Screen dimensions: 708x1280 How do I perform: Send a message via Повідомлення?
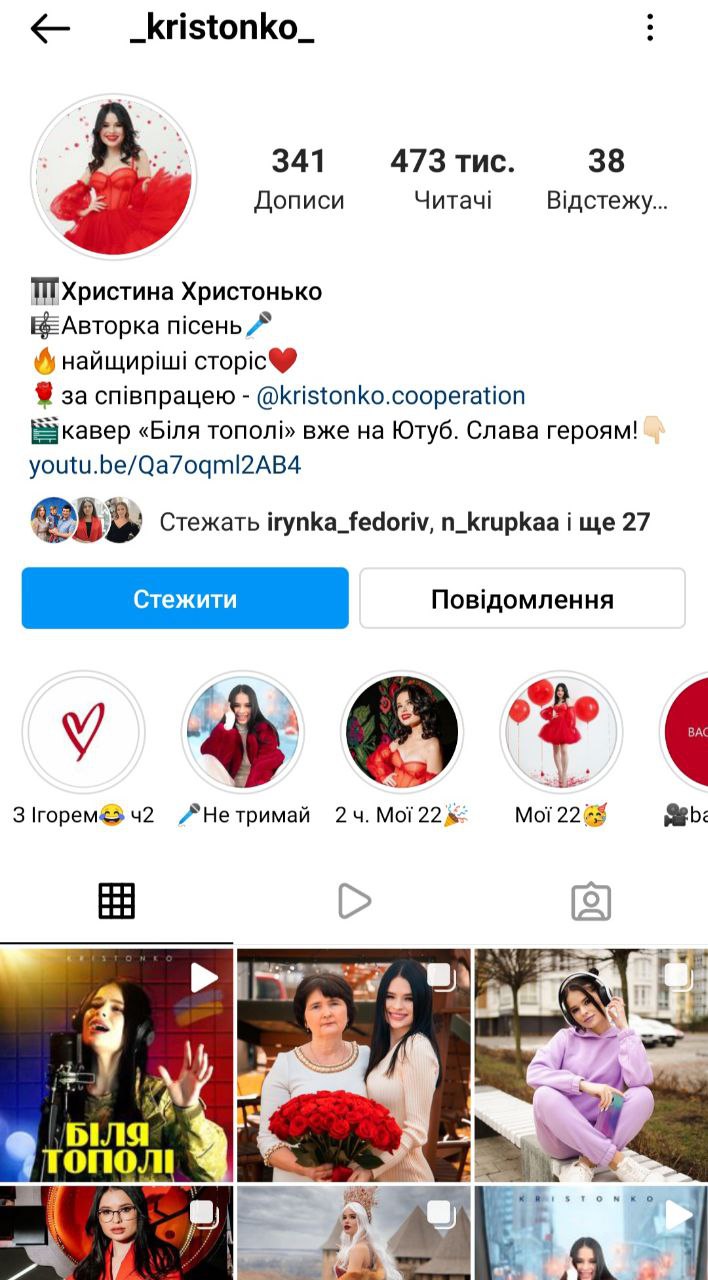tap(522, 599)
